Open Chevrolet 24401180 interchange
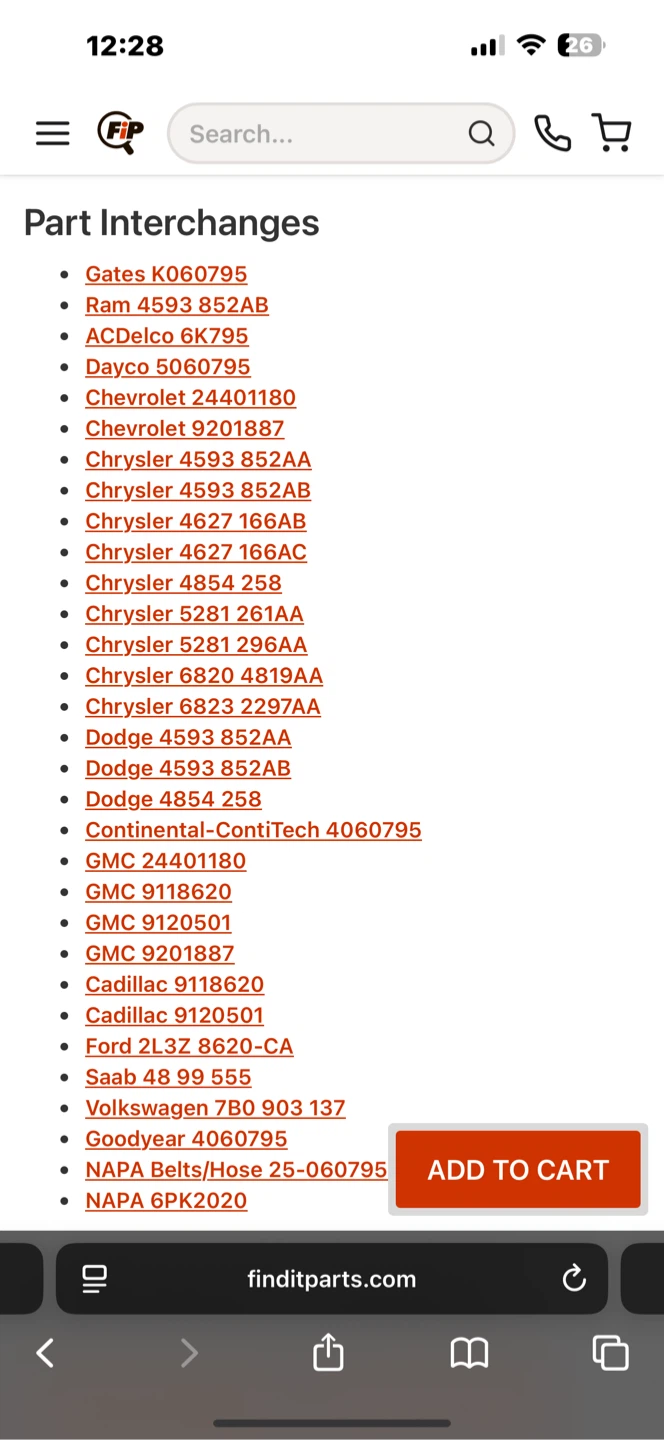 tap(191, 398)
